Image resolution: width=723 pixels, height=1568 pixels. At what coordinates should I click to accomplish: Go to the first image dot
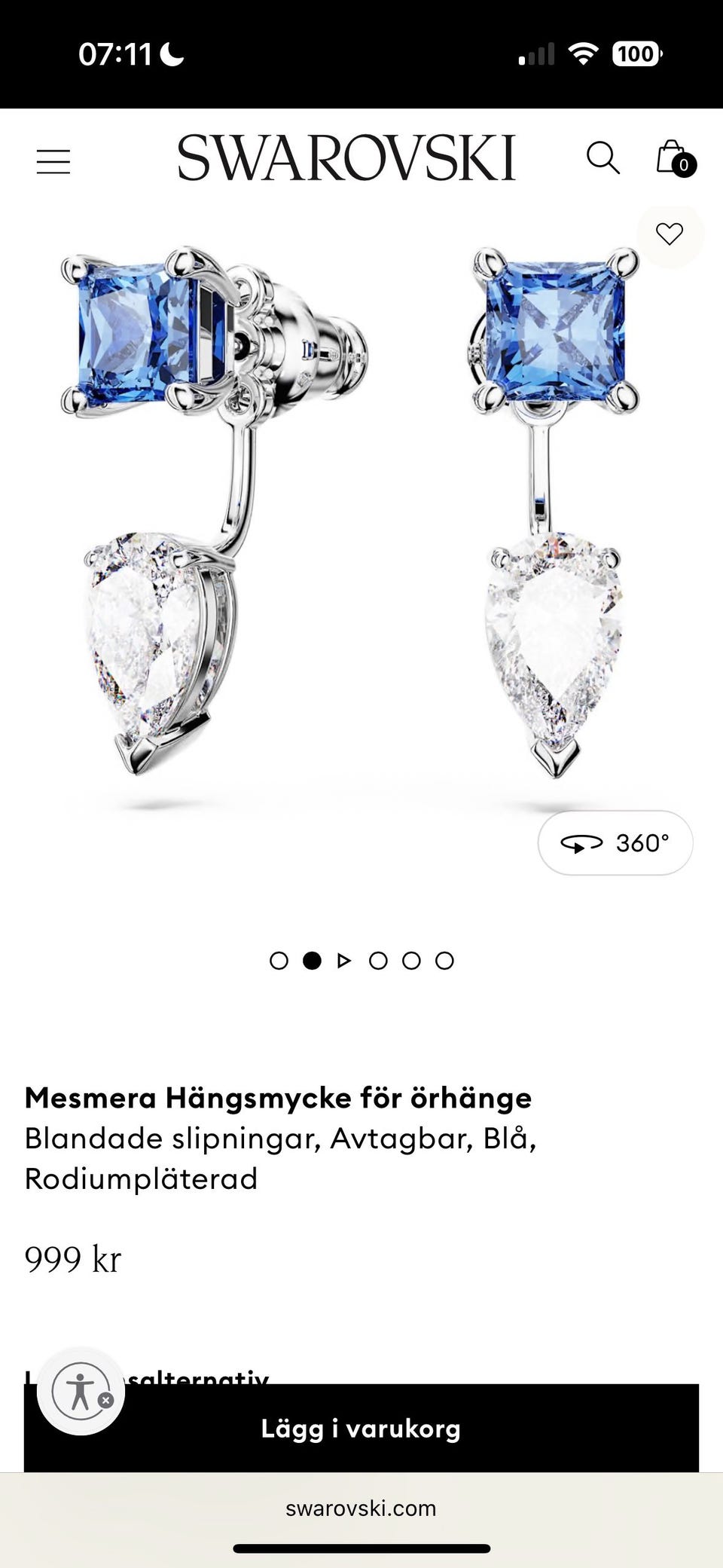click(279, 961)
